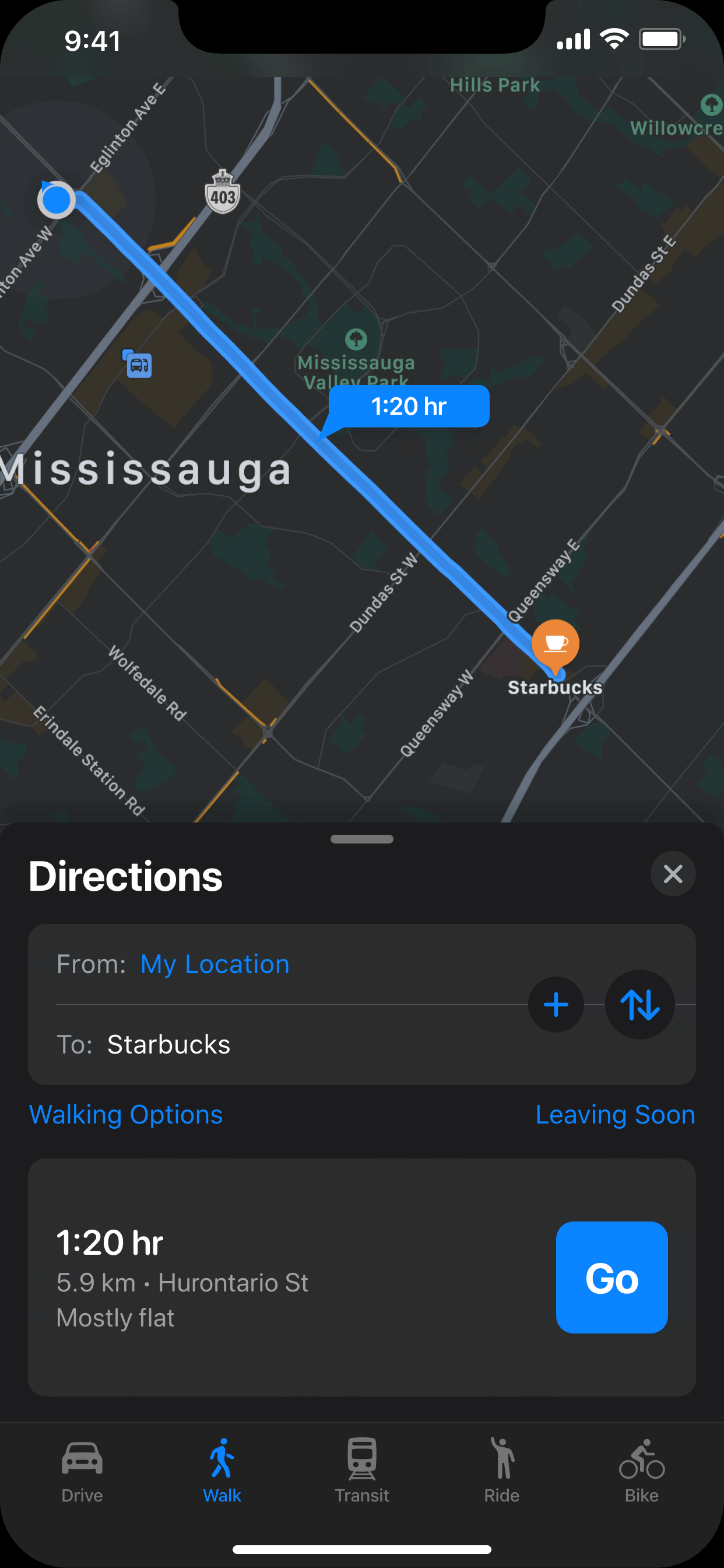Select the 1:20 hr Hurontario St route card

point(274,1277)
